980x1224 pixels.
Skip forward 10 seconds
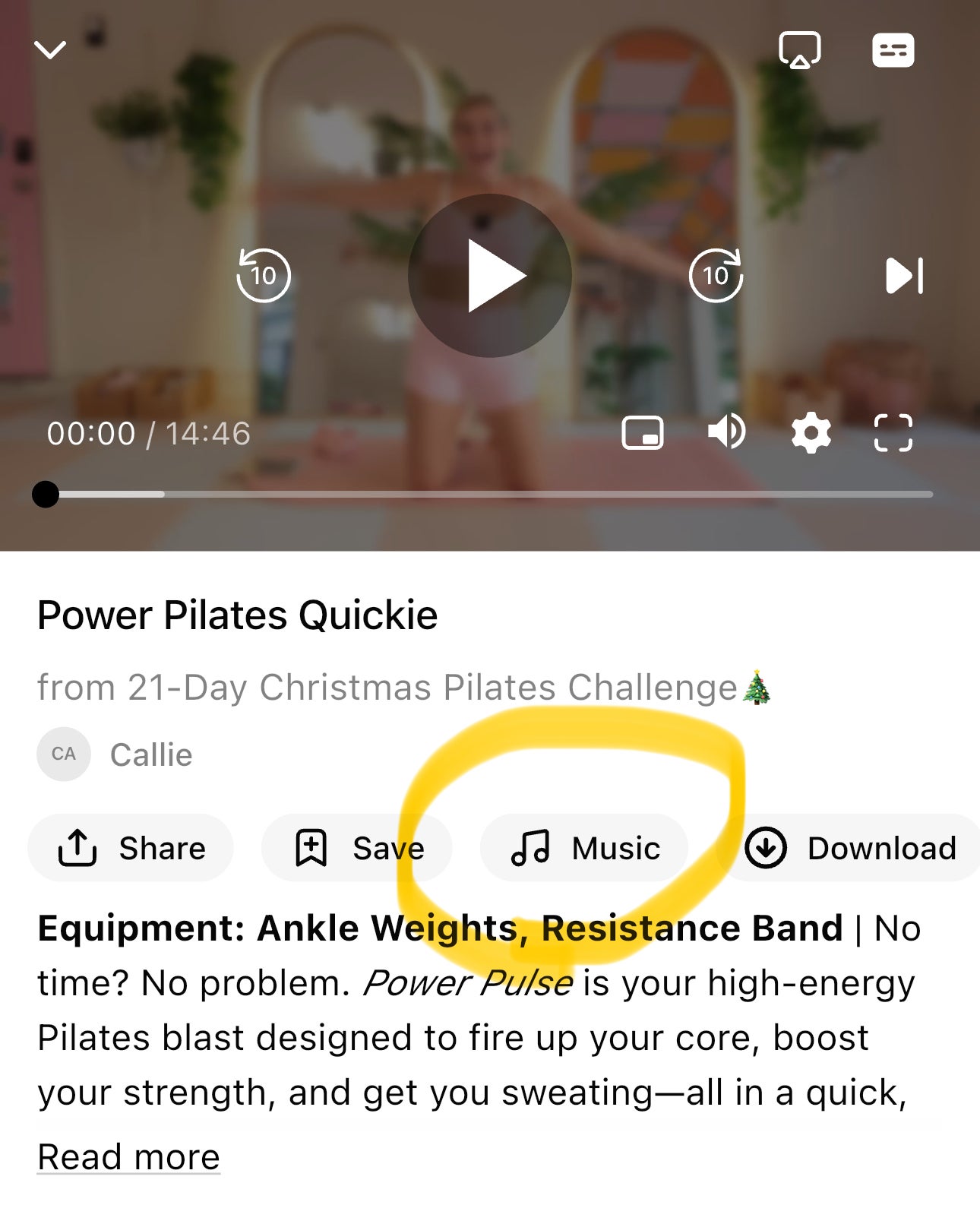pos(716,275)
